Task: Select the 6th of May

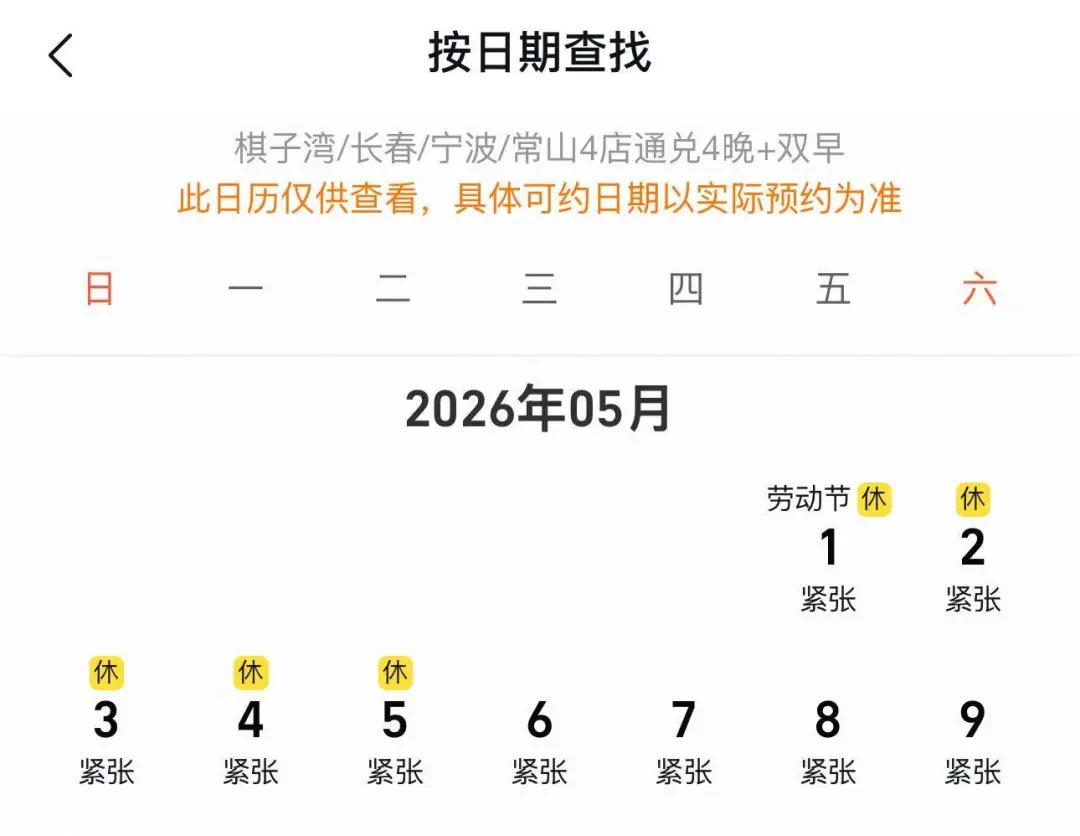Action: [539, 722]
